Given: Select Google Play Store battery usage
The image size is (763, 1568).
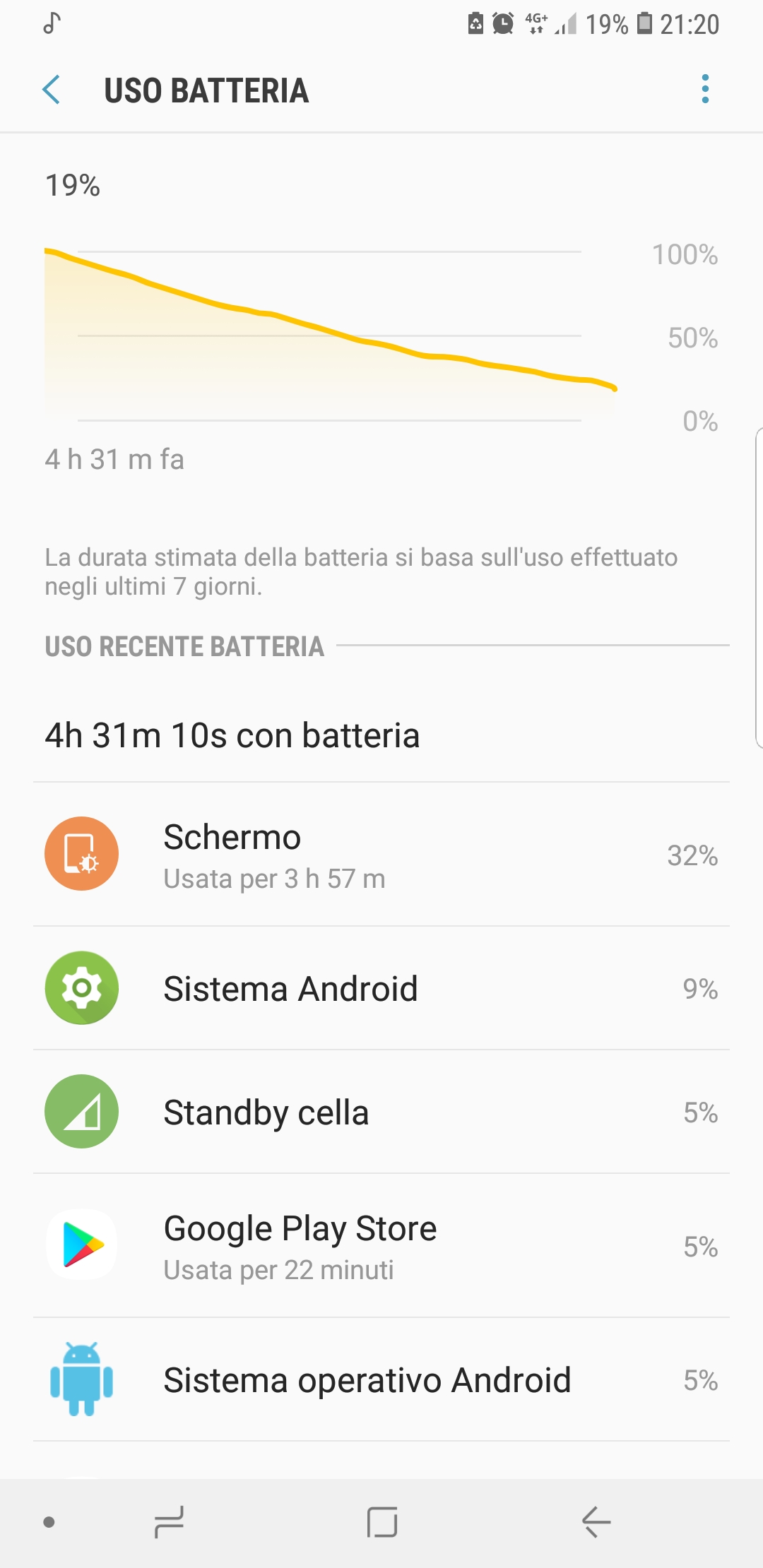Looking at the screenshot, I should 381,1245.
